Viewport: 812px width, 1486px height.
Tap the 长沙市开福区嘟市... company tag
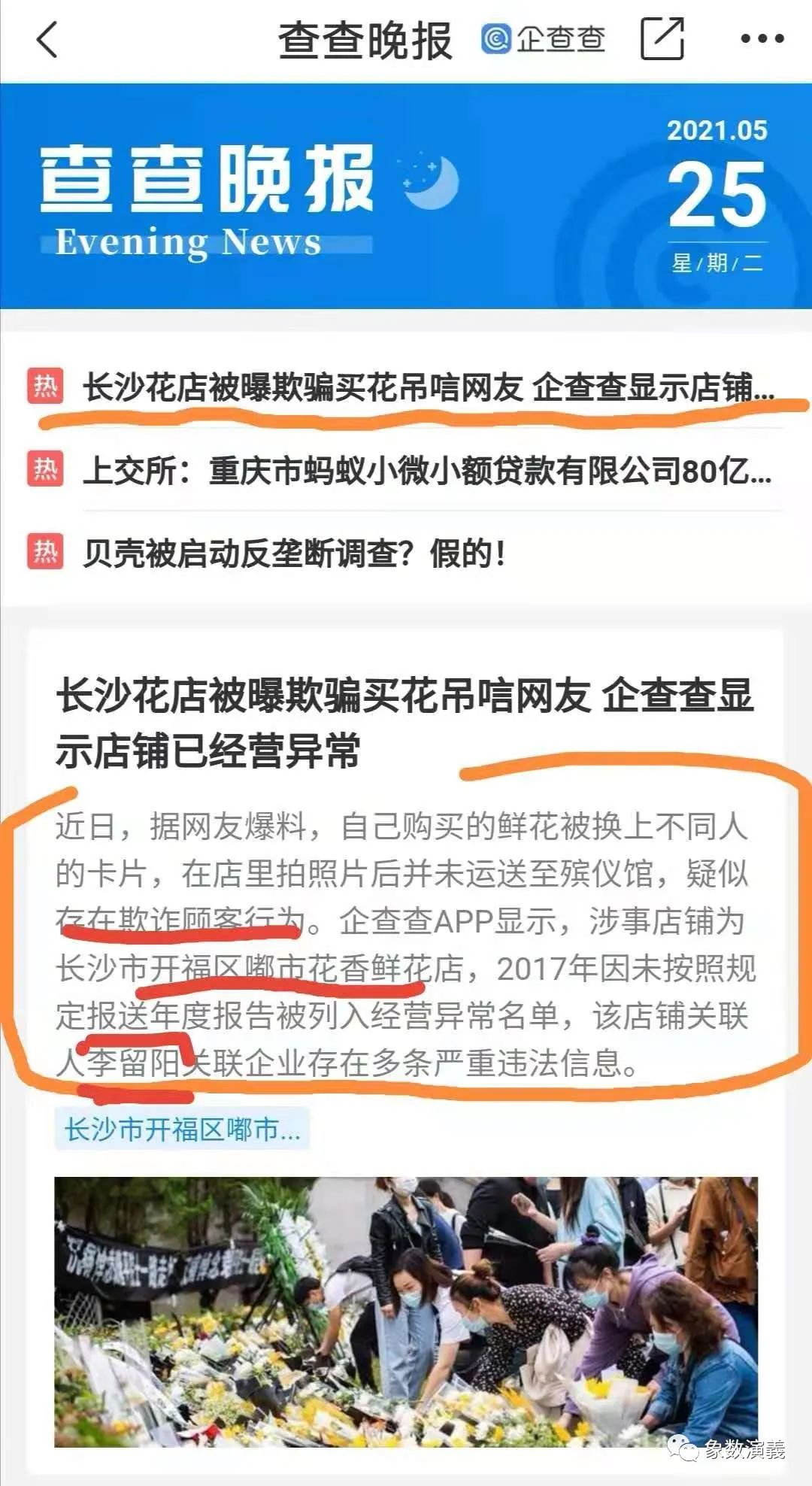[x=182, y=1128]
